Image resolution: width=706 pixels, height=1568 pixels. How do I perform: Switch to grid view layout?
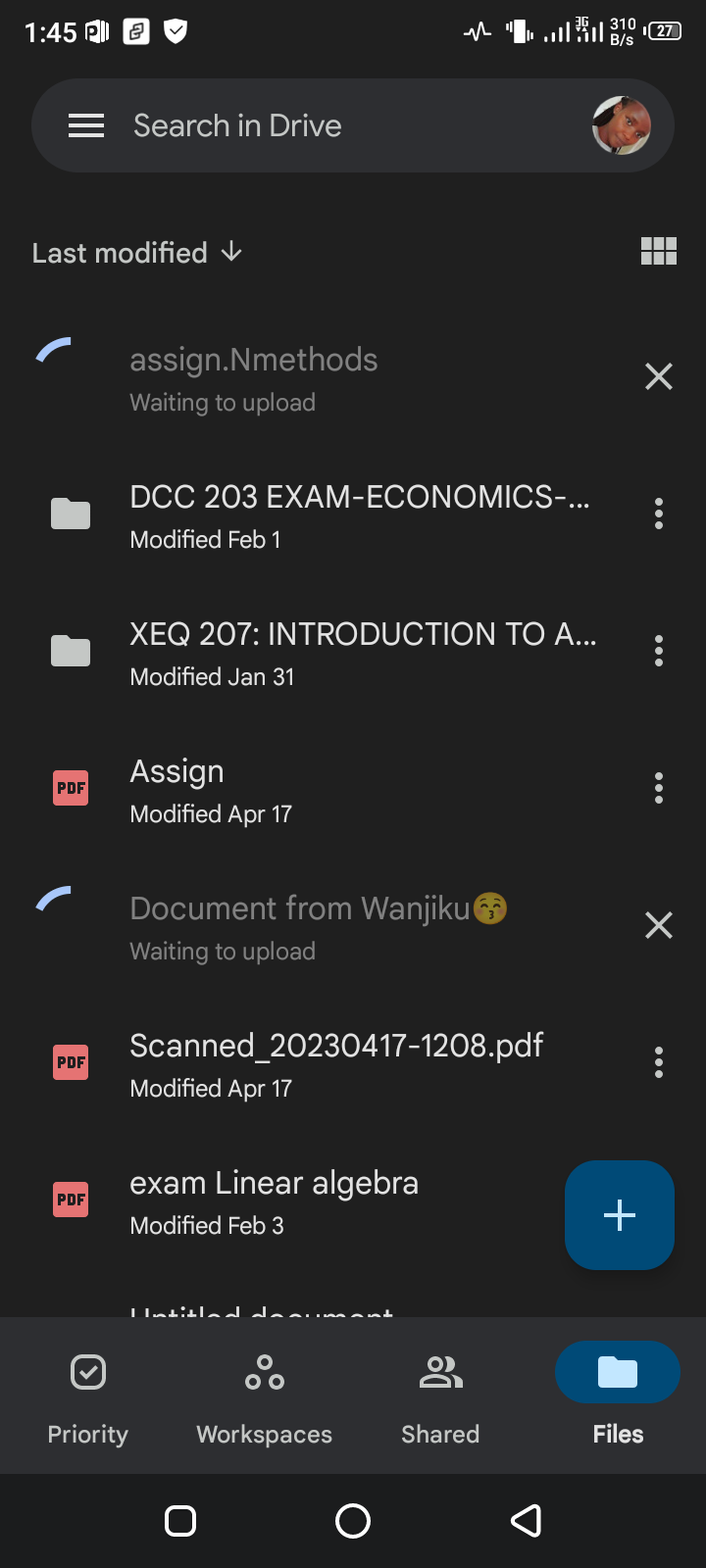pos(658,251)
